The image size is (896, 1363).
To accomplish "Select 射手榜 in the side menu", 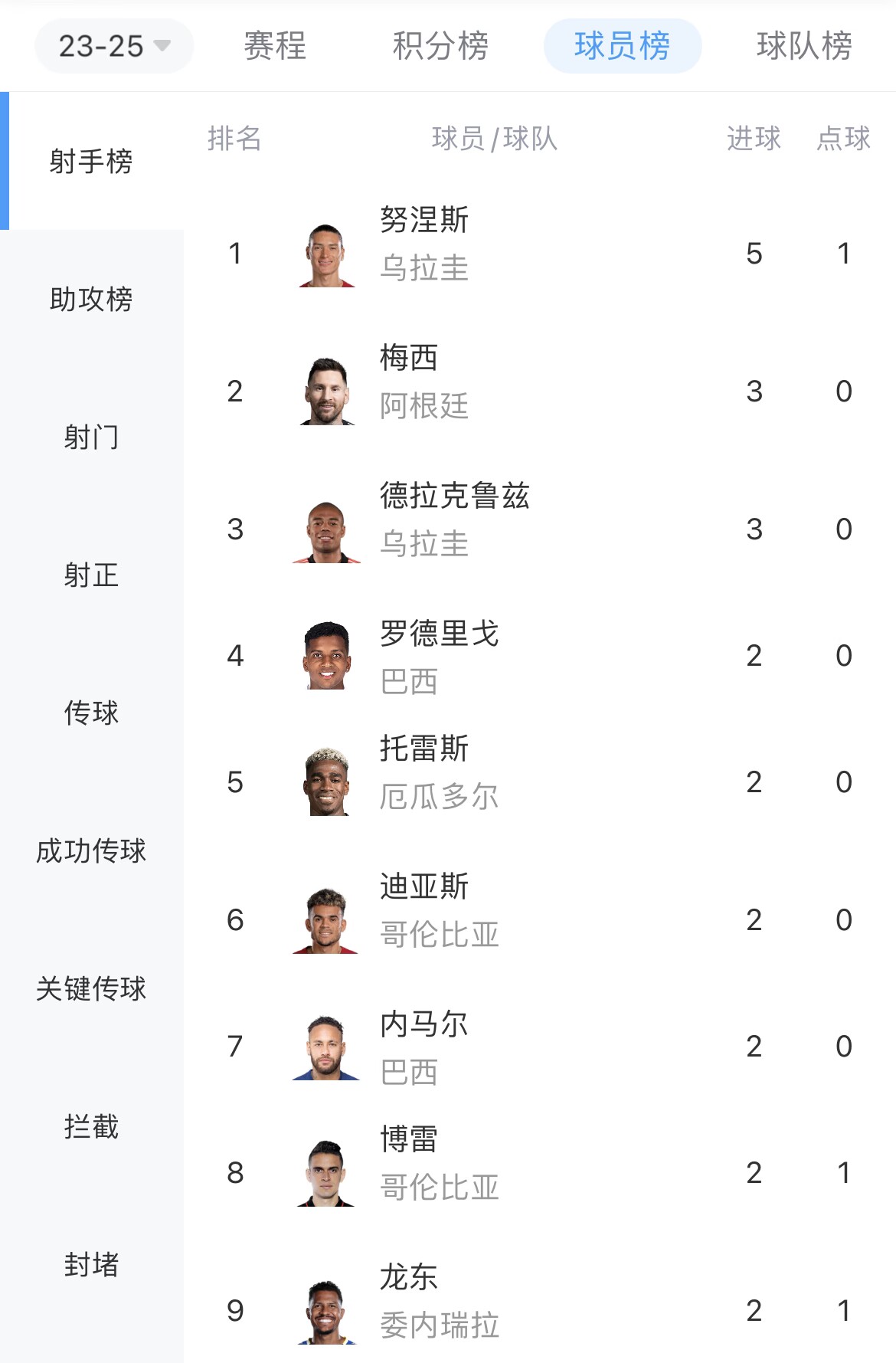I will [x=91, y=162].
